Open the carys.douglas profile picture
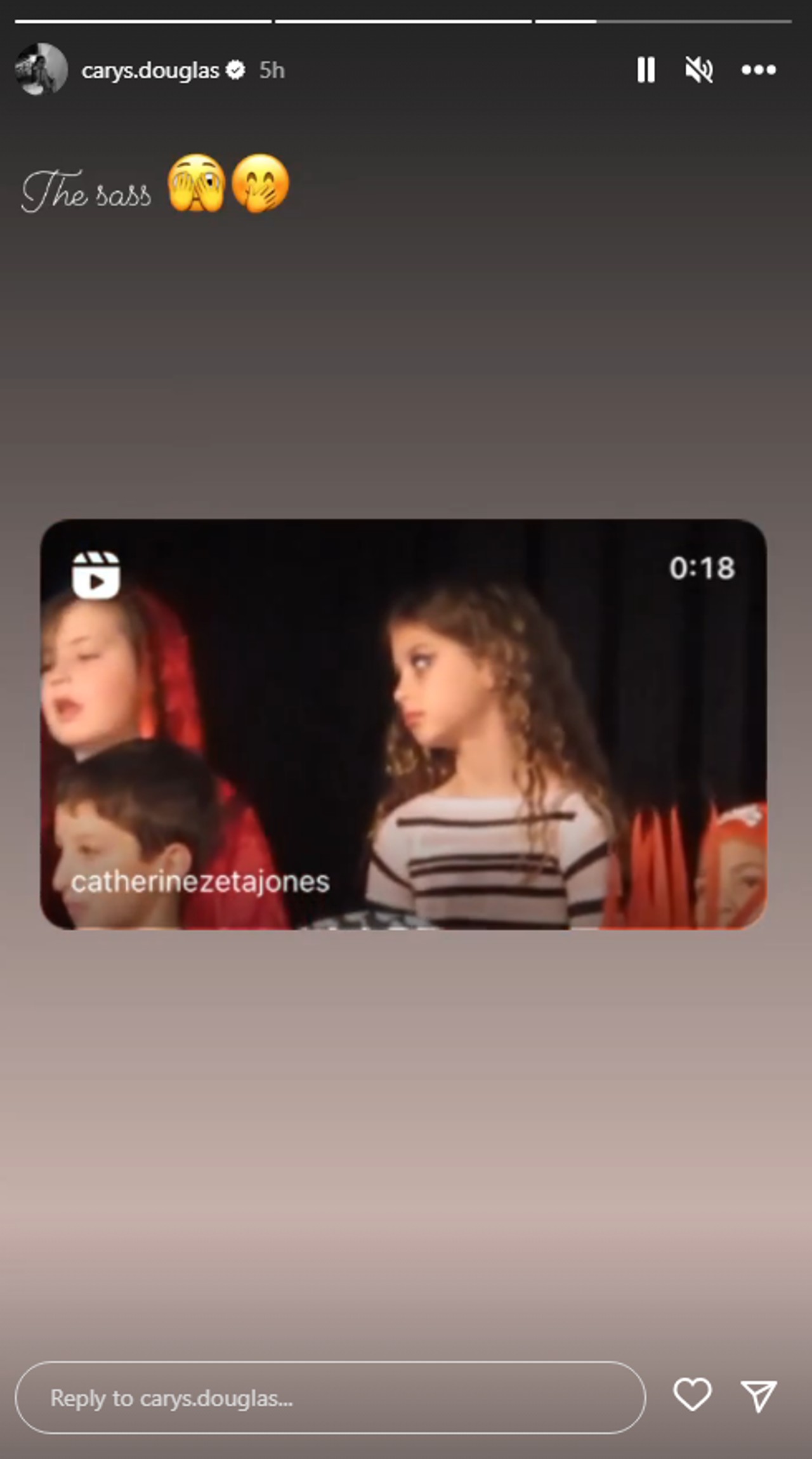 coord(41,69)
